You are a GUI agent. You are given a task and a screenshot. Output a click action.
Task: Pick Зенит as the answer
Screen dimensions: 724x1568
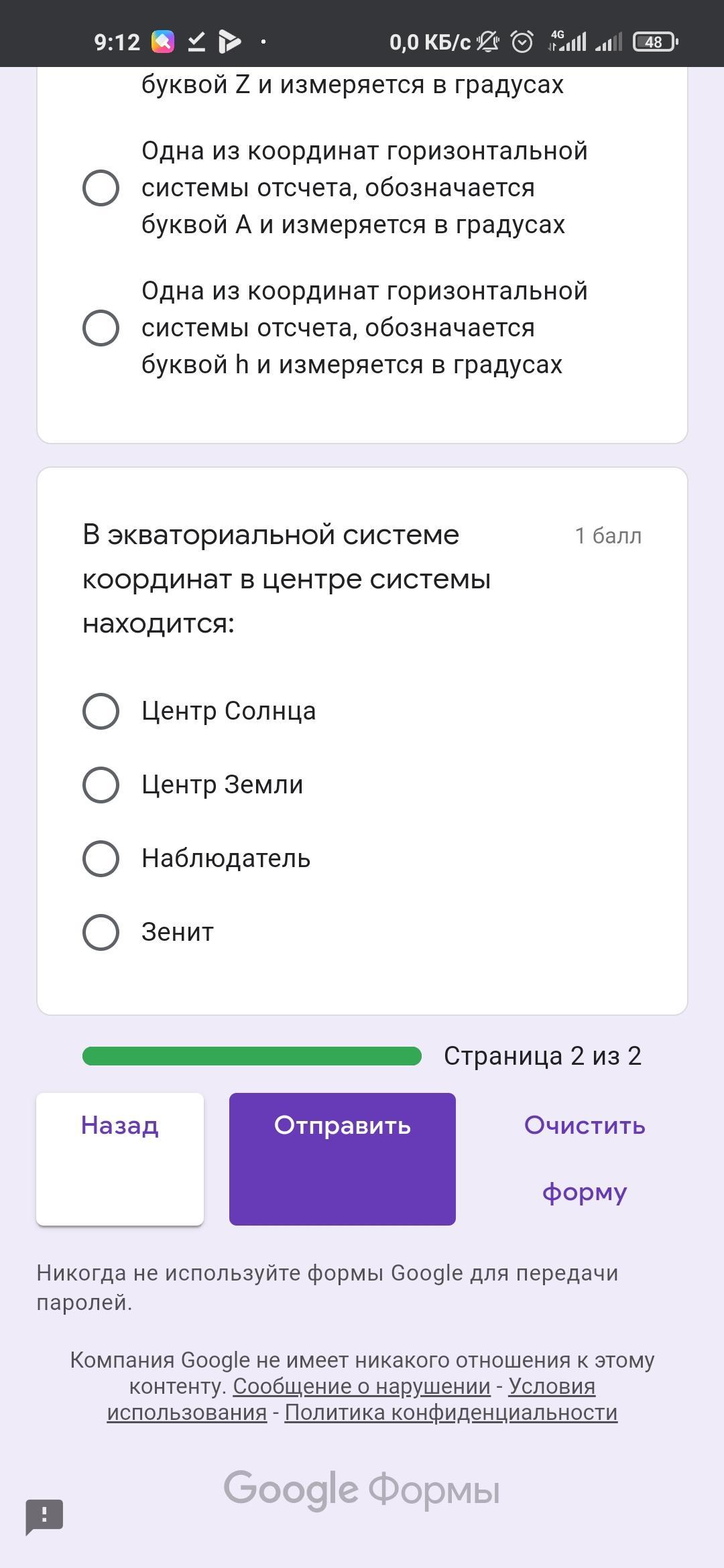pos(101,932)
